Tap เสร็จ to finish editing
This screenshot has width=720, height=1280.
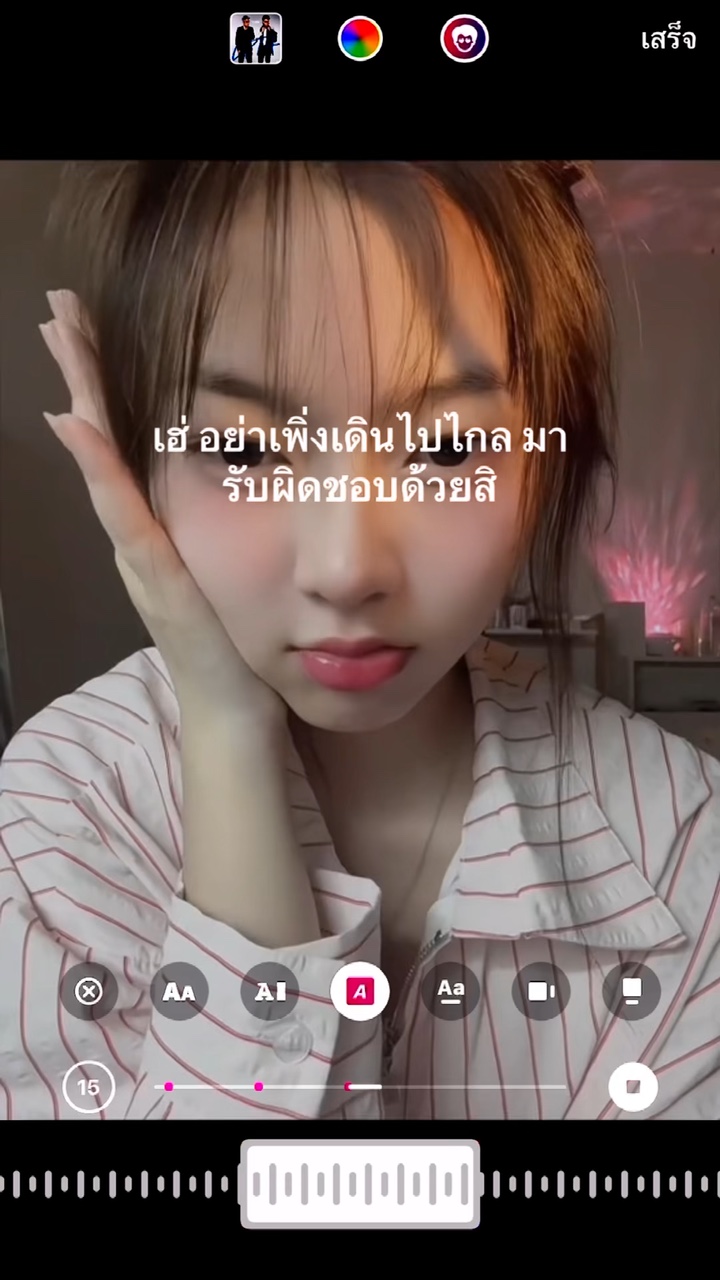[667, 40]
